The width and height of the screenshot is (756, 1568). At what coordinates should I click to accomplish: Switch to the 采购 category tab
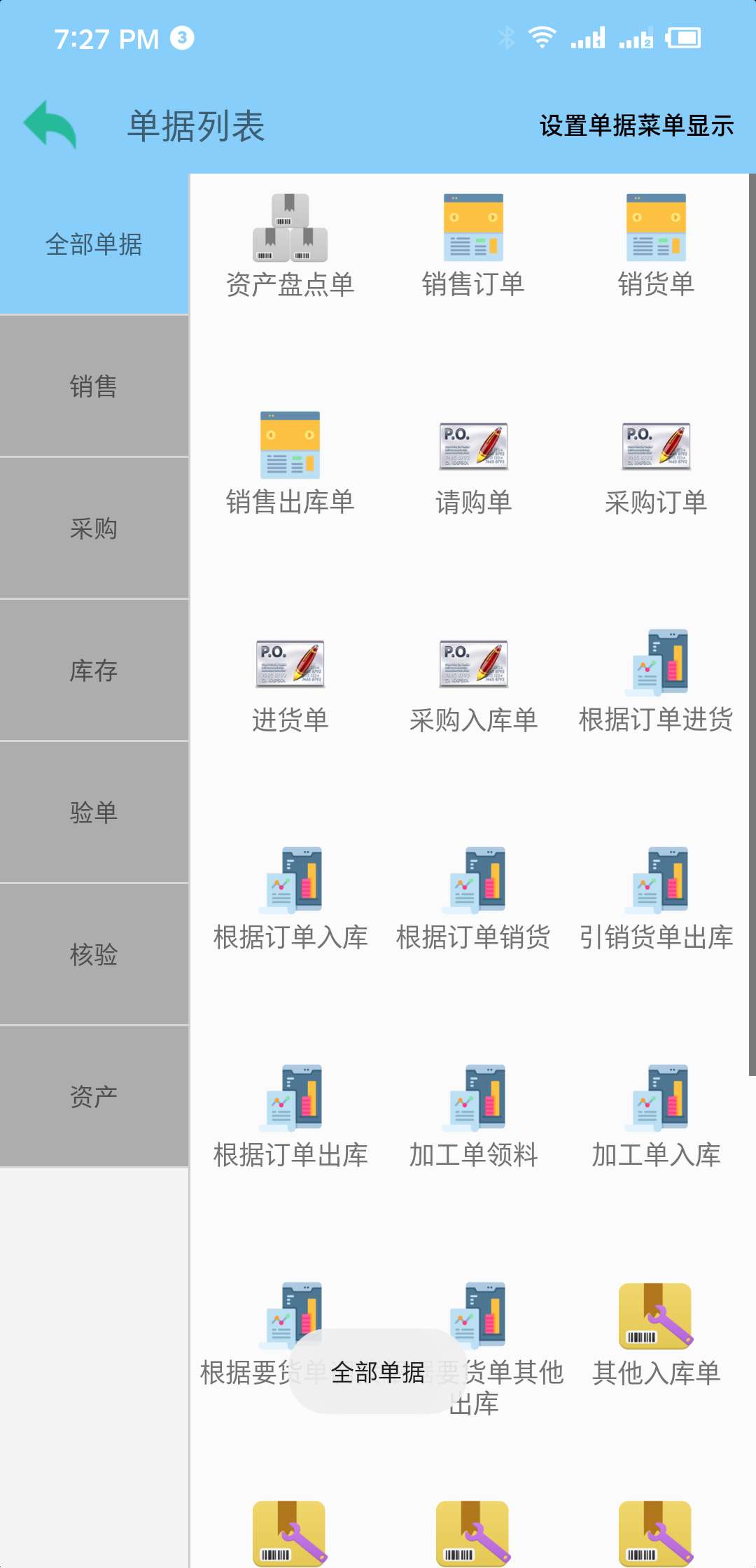pos(94,528)
